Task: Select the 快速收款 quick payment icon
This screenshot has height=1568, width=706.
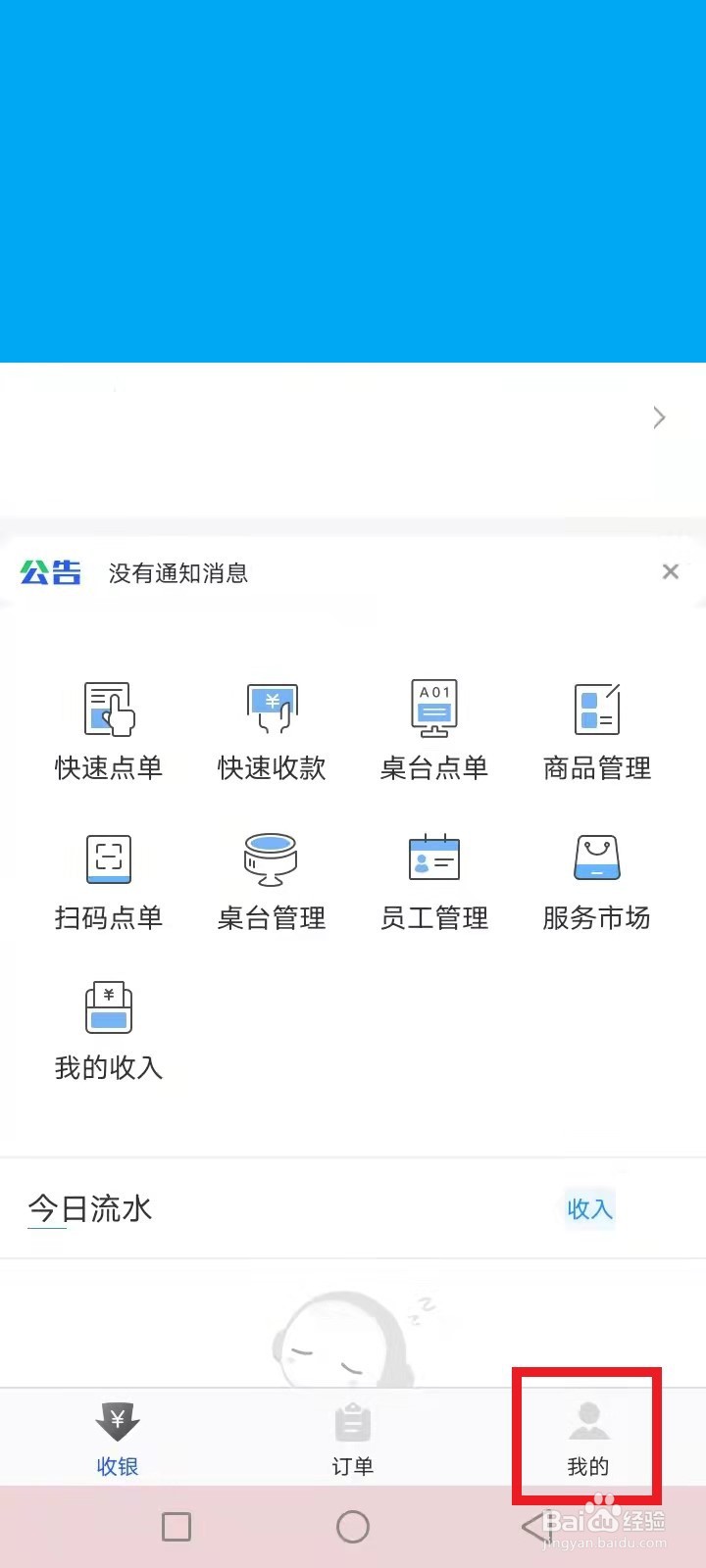Action: [x=272, y=730]
